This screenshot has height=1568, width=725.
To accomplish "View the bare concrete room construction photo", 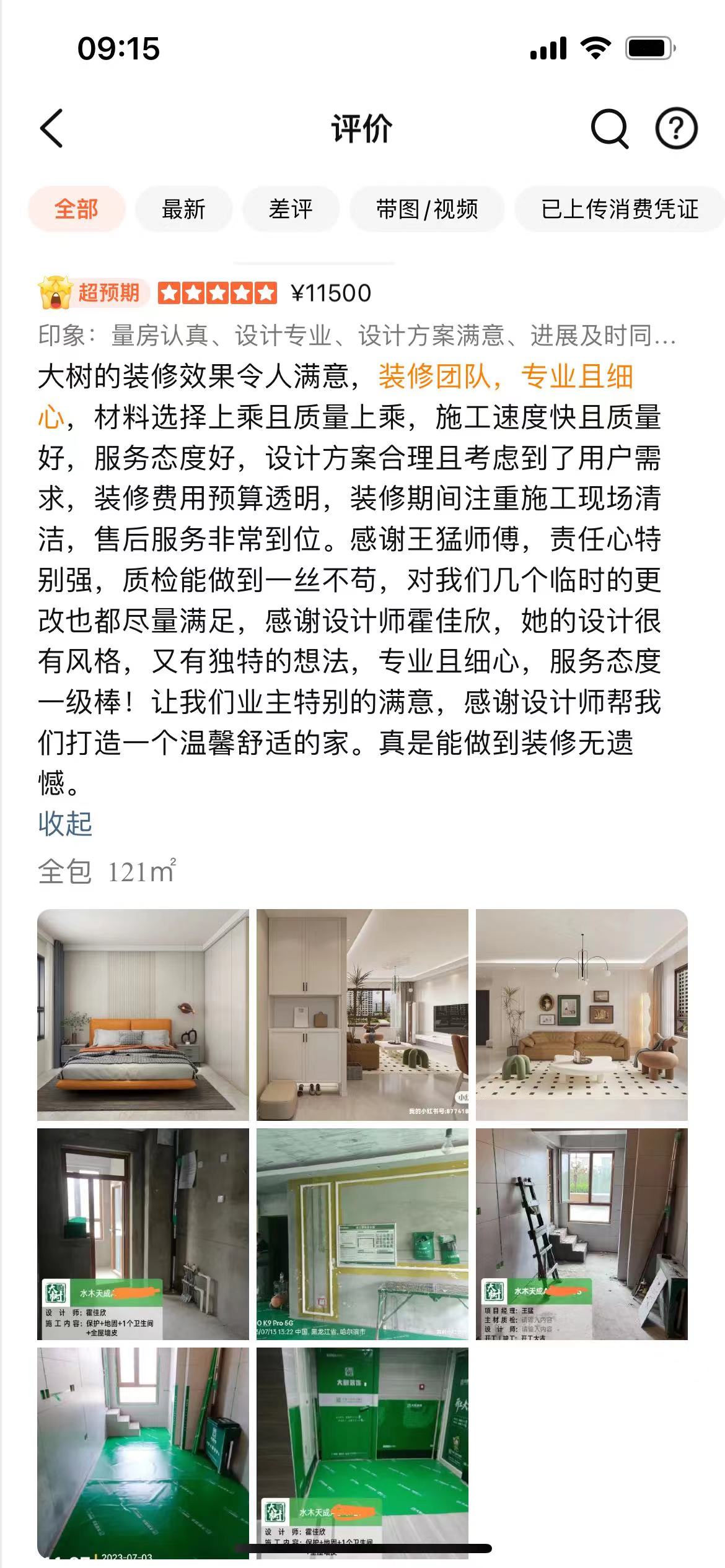I will [x=143, y=1234].
